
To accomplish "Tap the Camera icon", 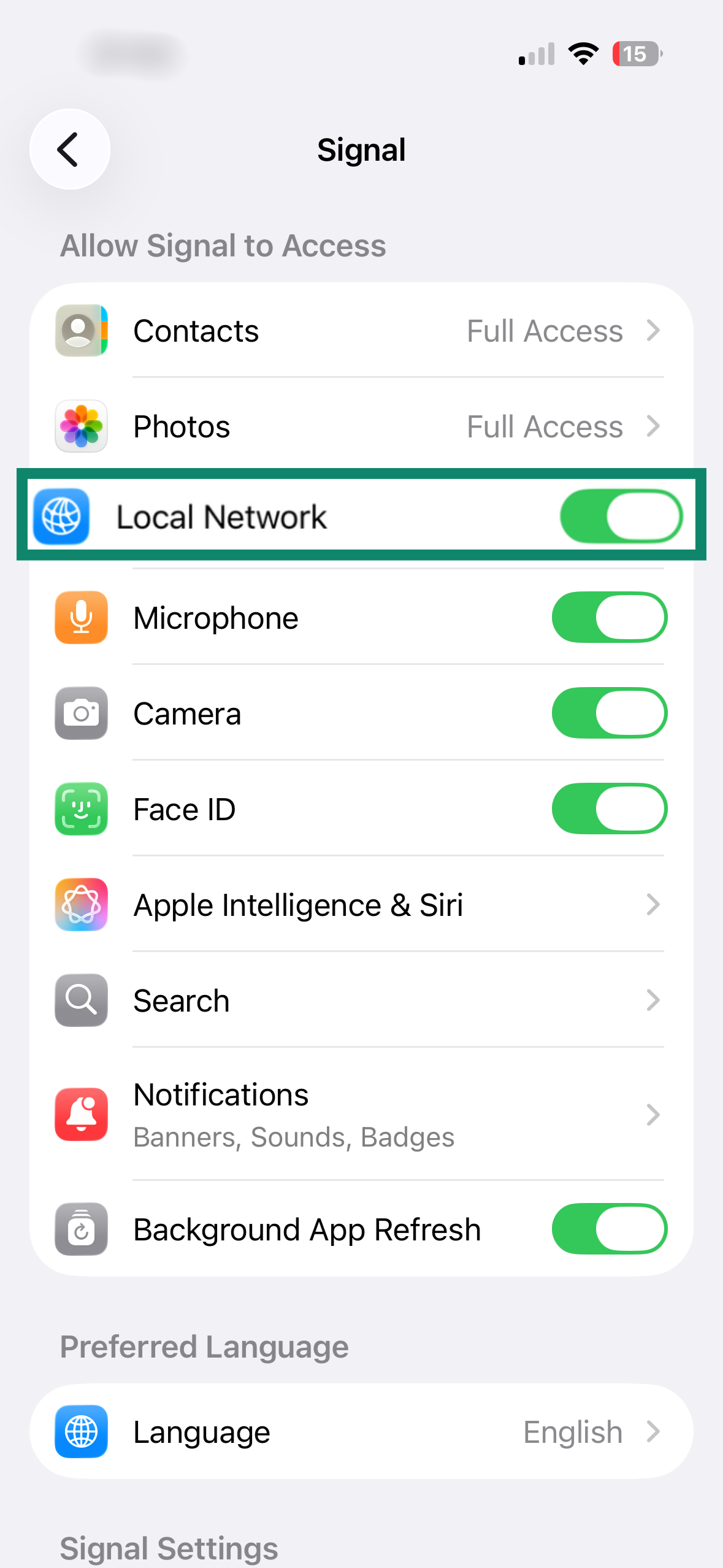I will (80, 713).
